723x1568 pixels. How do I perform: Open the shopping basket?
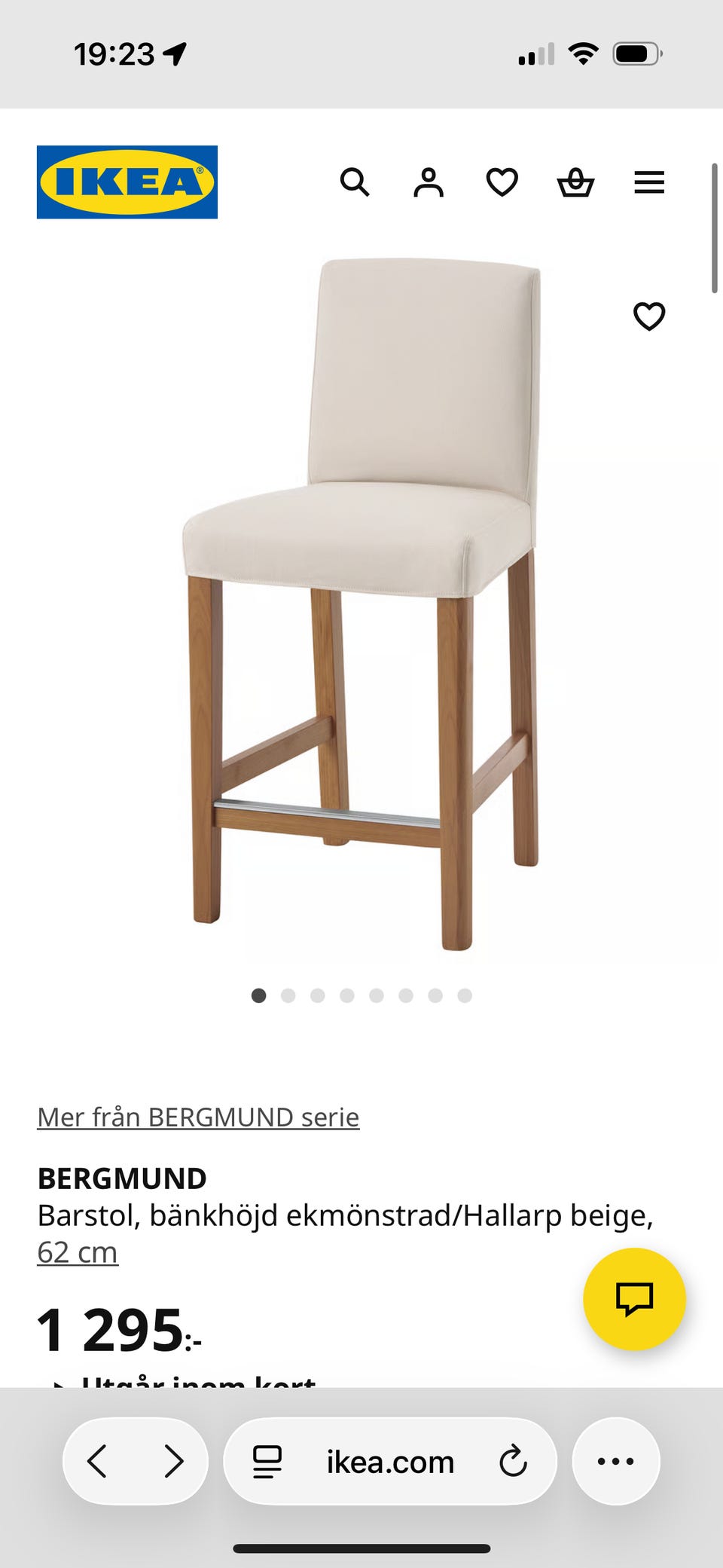pyautogui.click(x=575, y=182)
